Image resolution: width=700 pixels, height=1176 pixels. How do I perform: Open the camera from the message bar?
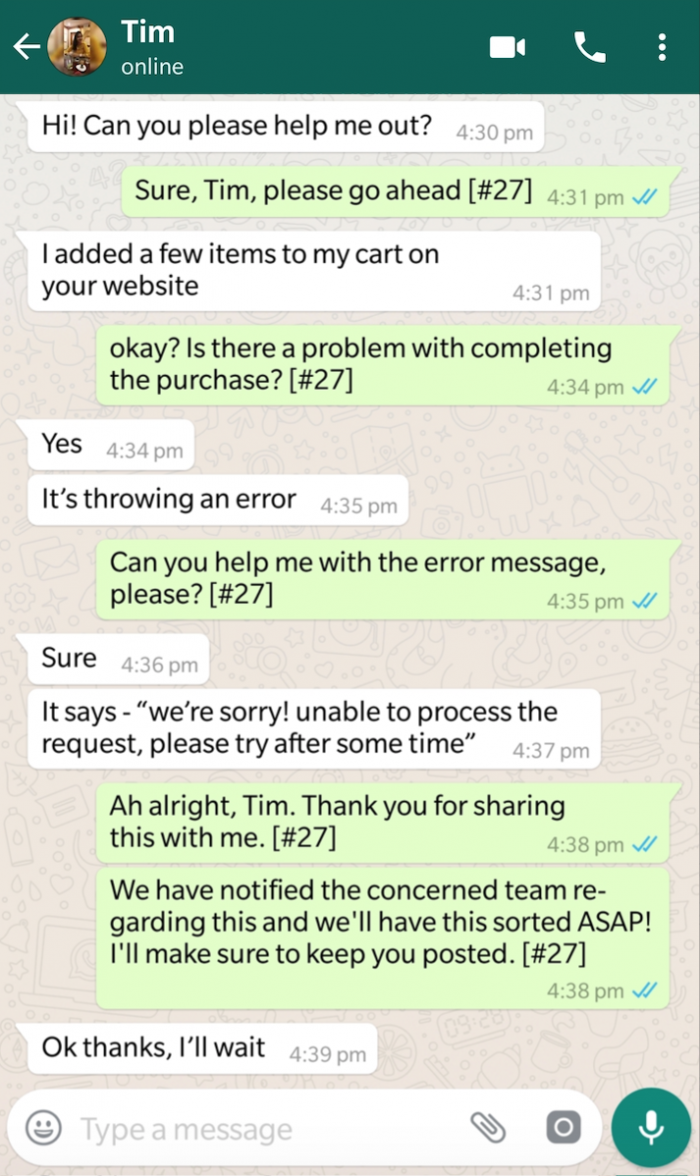(x=563, y=1129)
